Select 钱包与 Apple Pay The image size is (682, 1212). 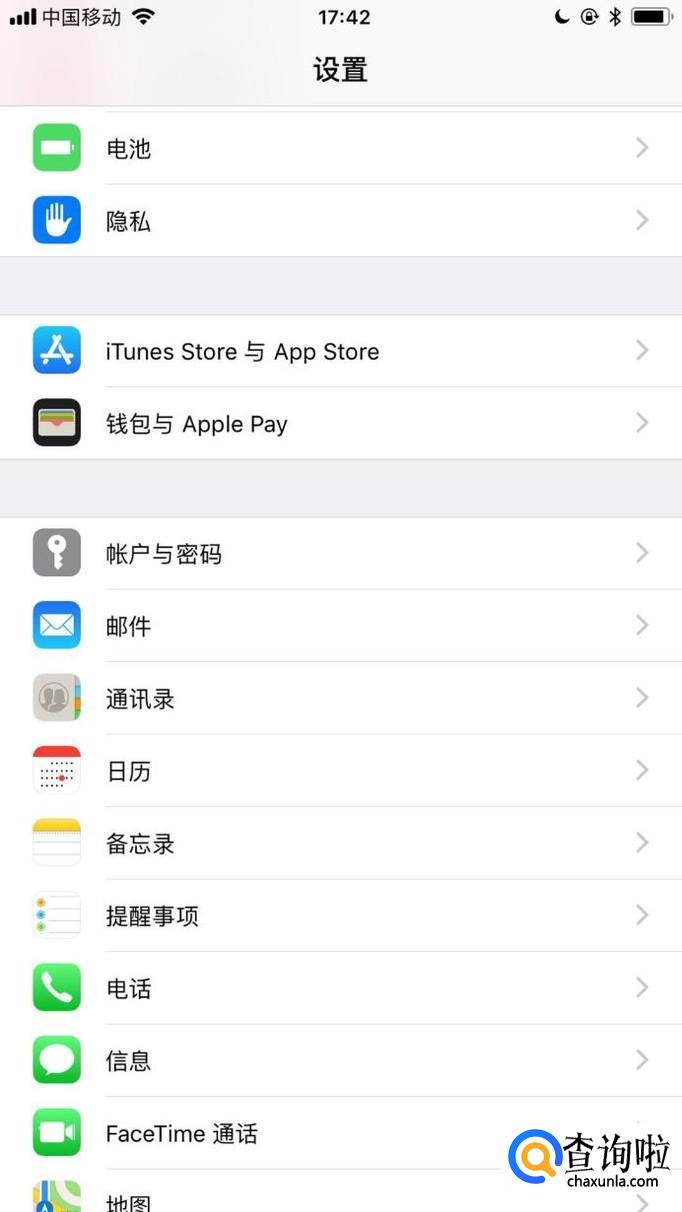(x=340, y=424)
